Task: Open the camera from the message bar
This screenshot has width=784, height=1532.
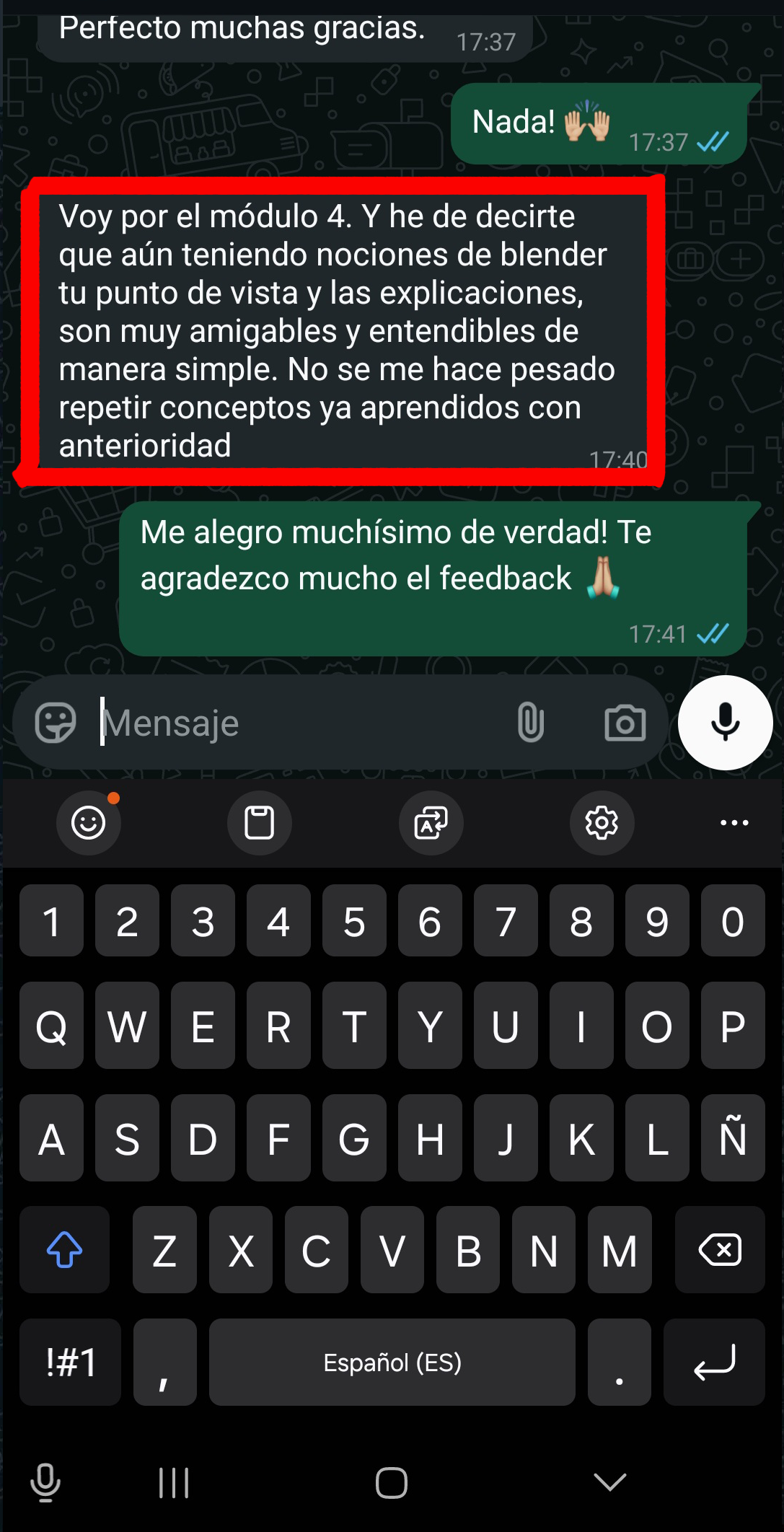Action: [625, 723]
